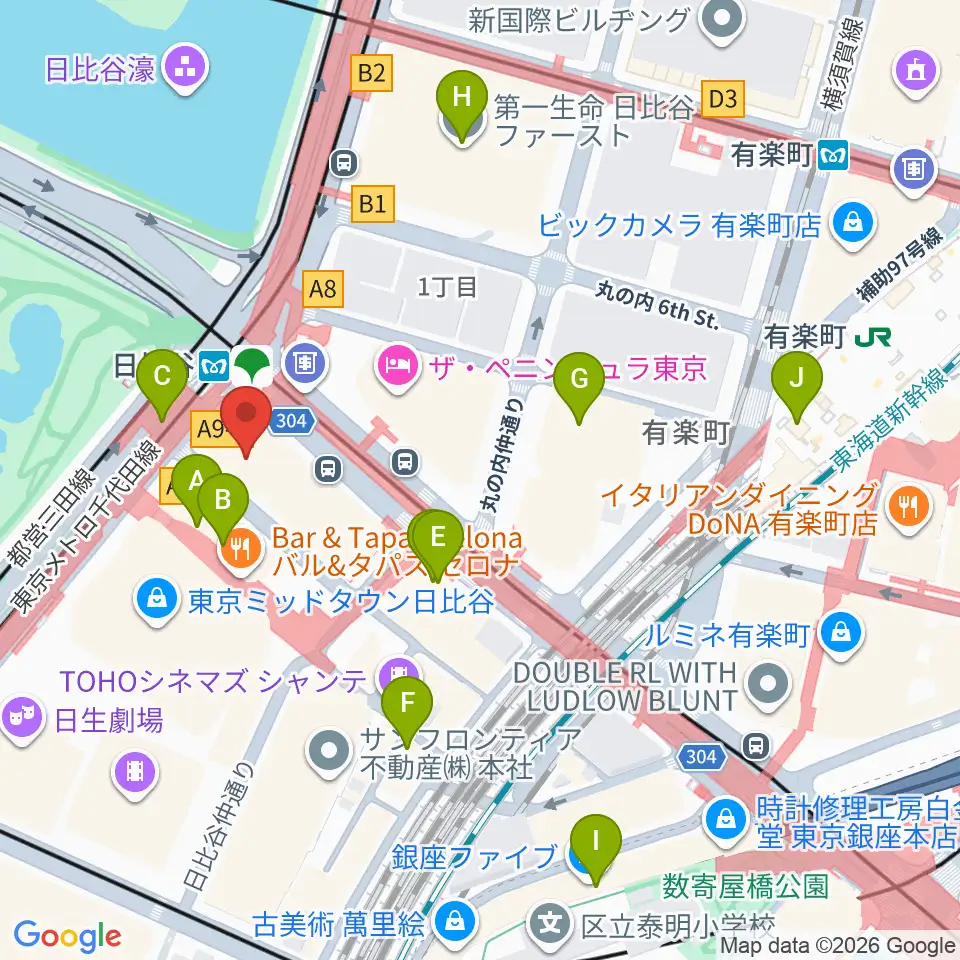Open the 日生劇場 theater pin
The height and width of the screenshot is (960, 960).
(23, 719)
